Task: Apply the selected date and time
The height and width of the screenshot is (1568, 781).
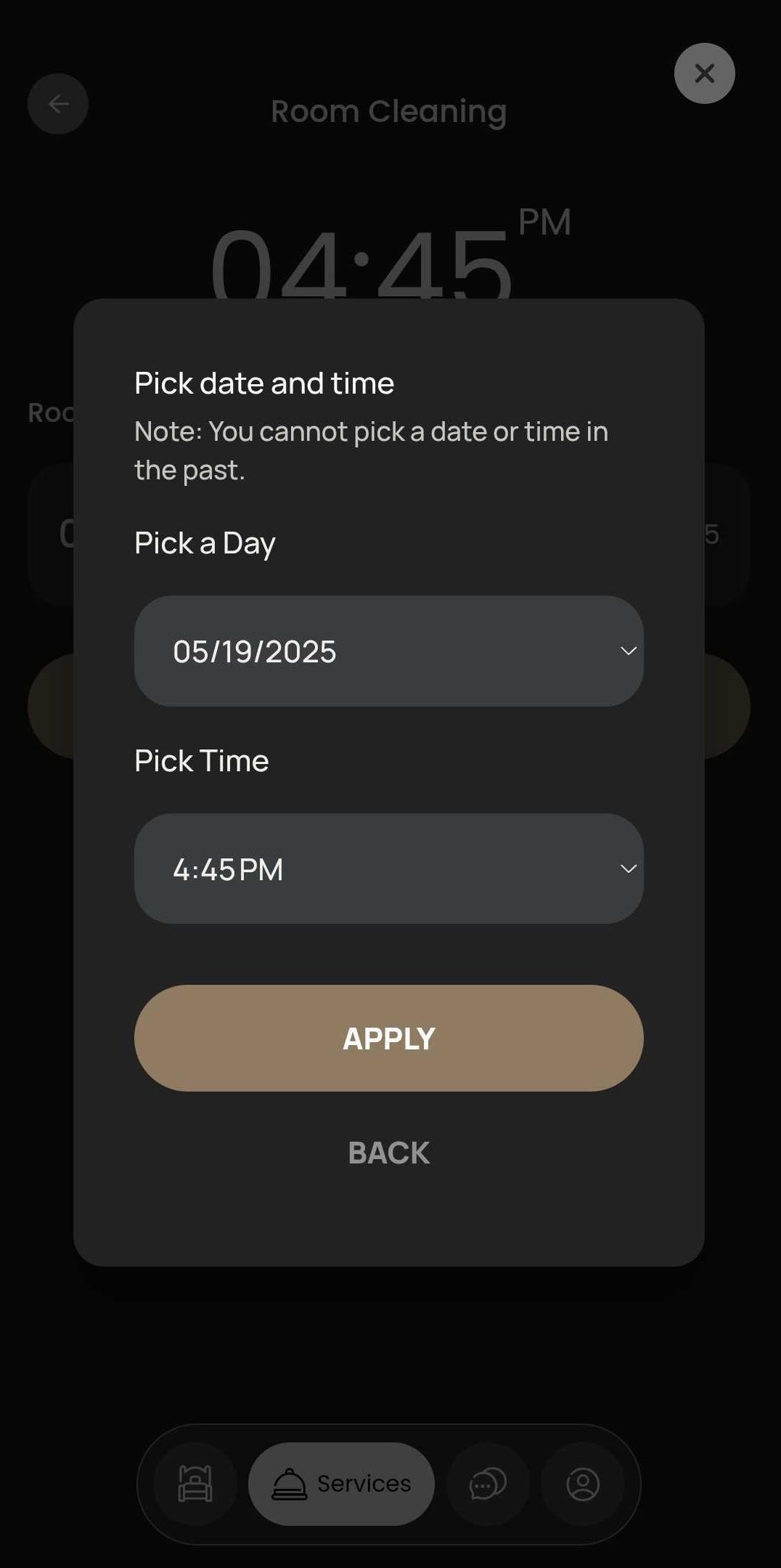Action: pyautogui.click(x=388, y=1038)
